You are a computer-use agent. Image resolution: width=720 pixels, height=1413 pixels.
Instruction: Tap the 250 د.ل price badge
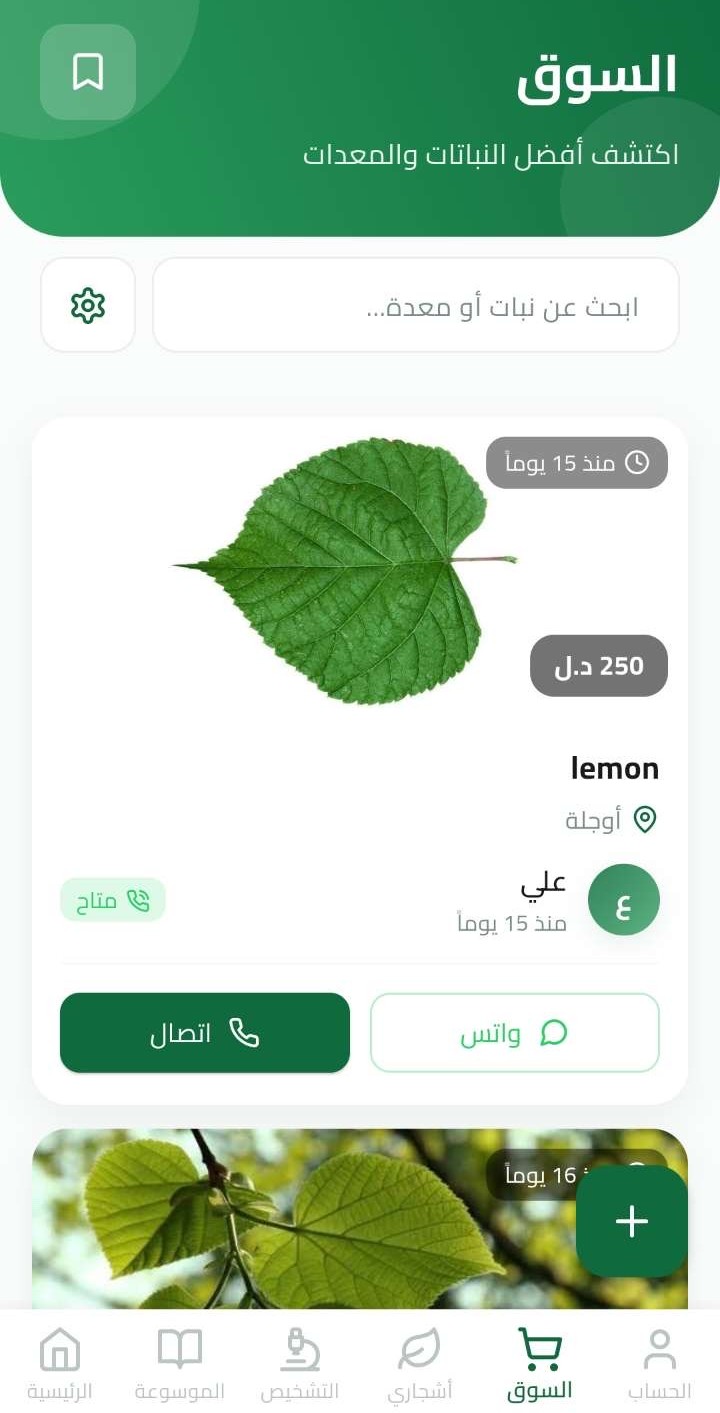pos(598,665)
